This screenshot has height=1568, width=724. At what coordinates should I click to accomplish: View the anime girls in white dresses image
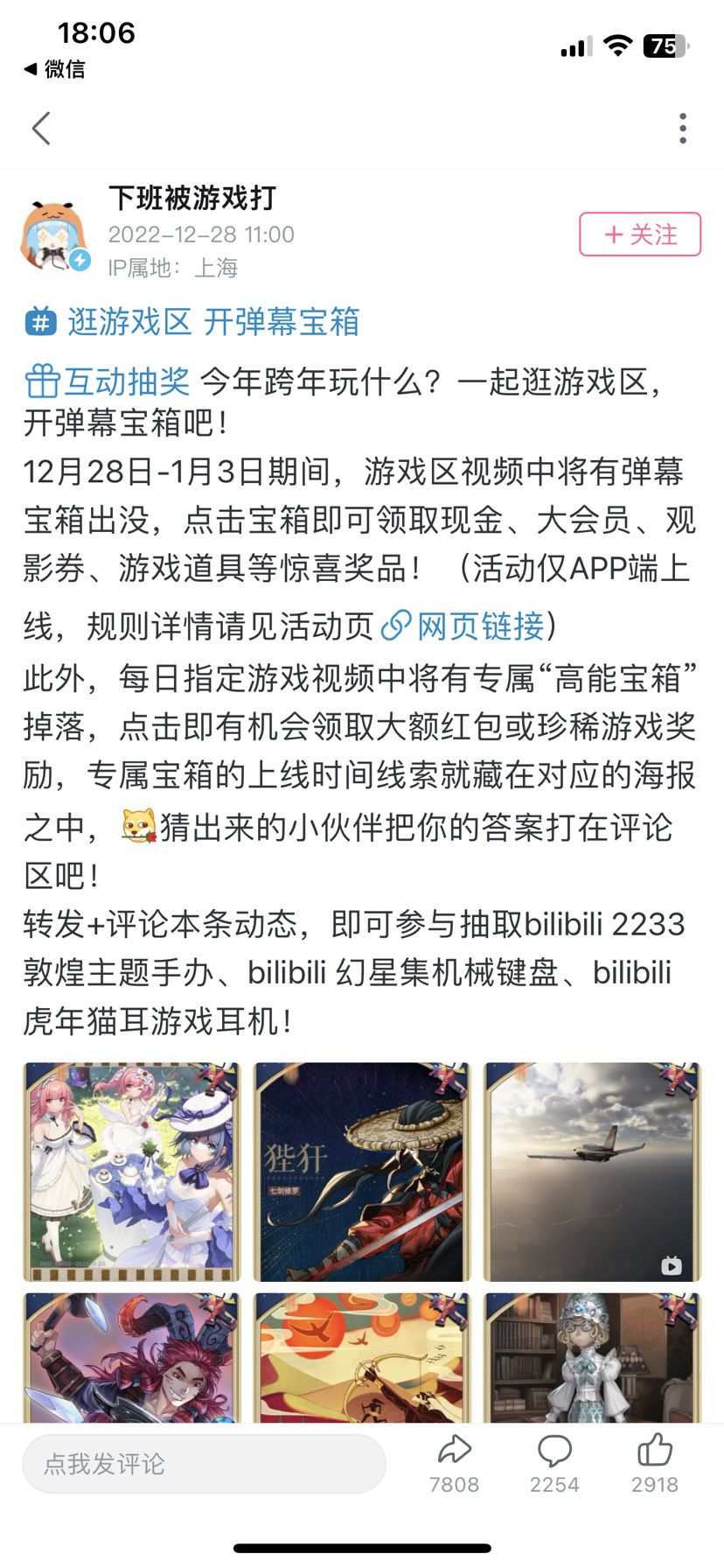[x=132, y=1172]
